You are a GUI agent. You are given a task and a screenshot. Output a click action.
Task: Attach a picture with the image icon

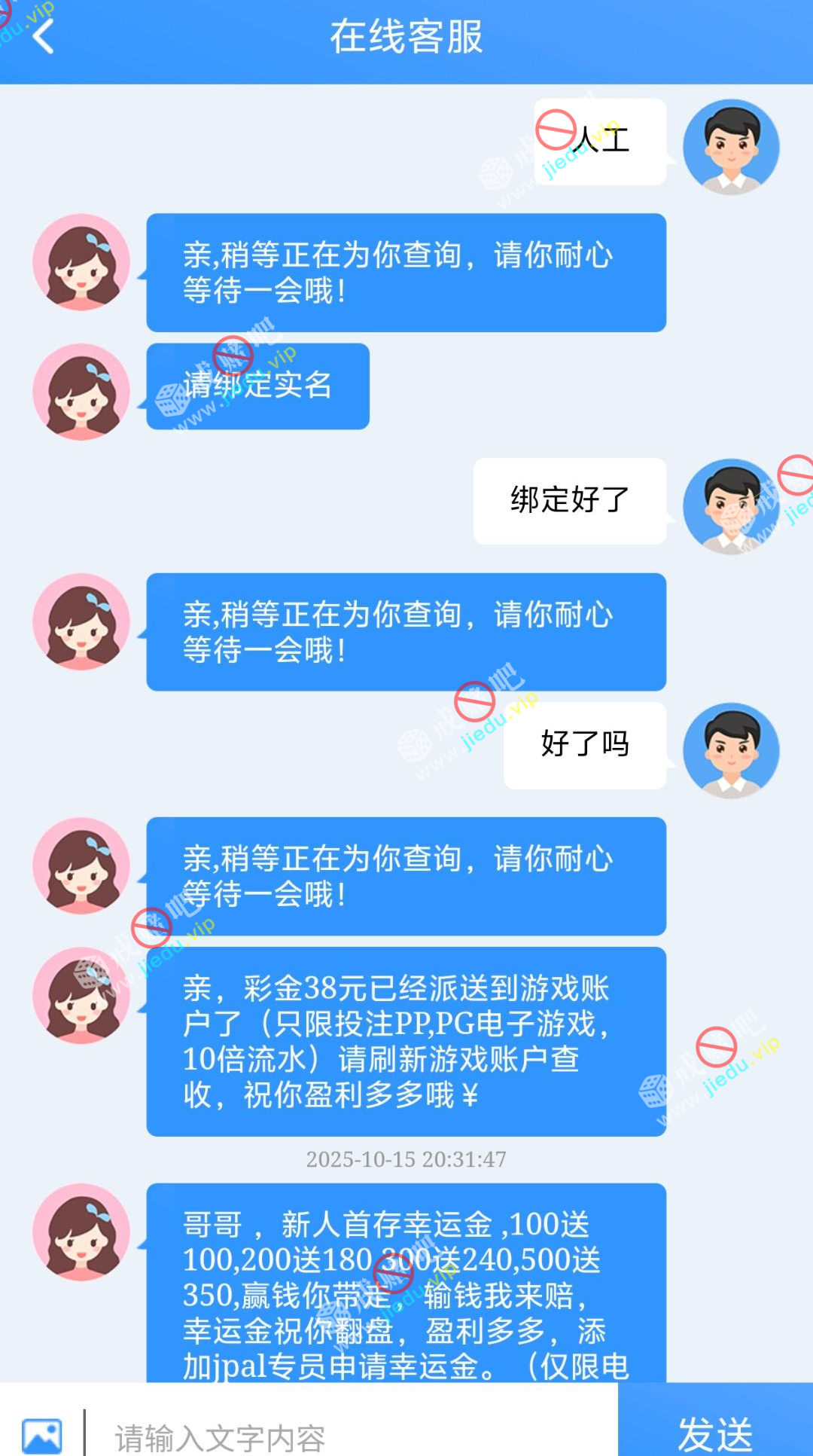(x=42, y=1435)
